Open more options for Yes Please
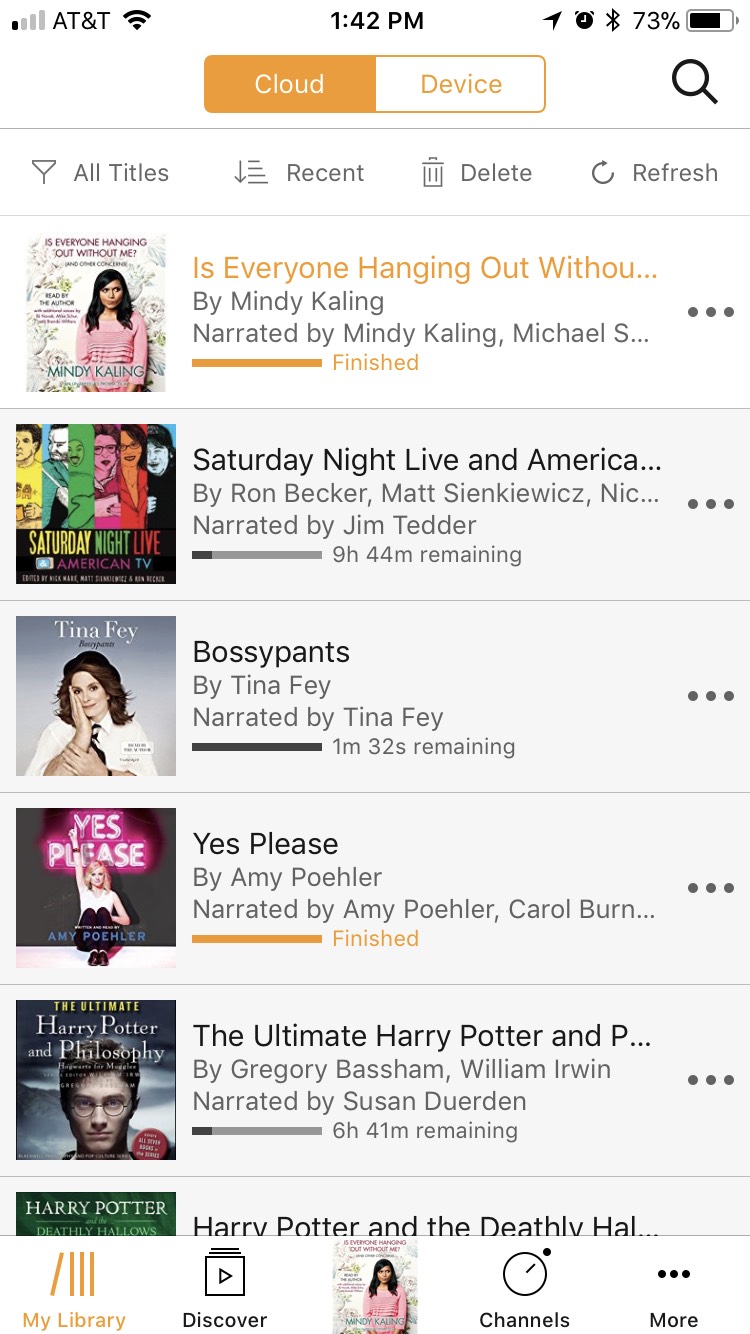The height and width of the screenshot is (1334, 750). 710,888
